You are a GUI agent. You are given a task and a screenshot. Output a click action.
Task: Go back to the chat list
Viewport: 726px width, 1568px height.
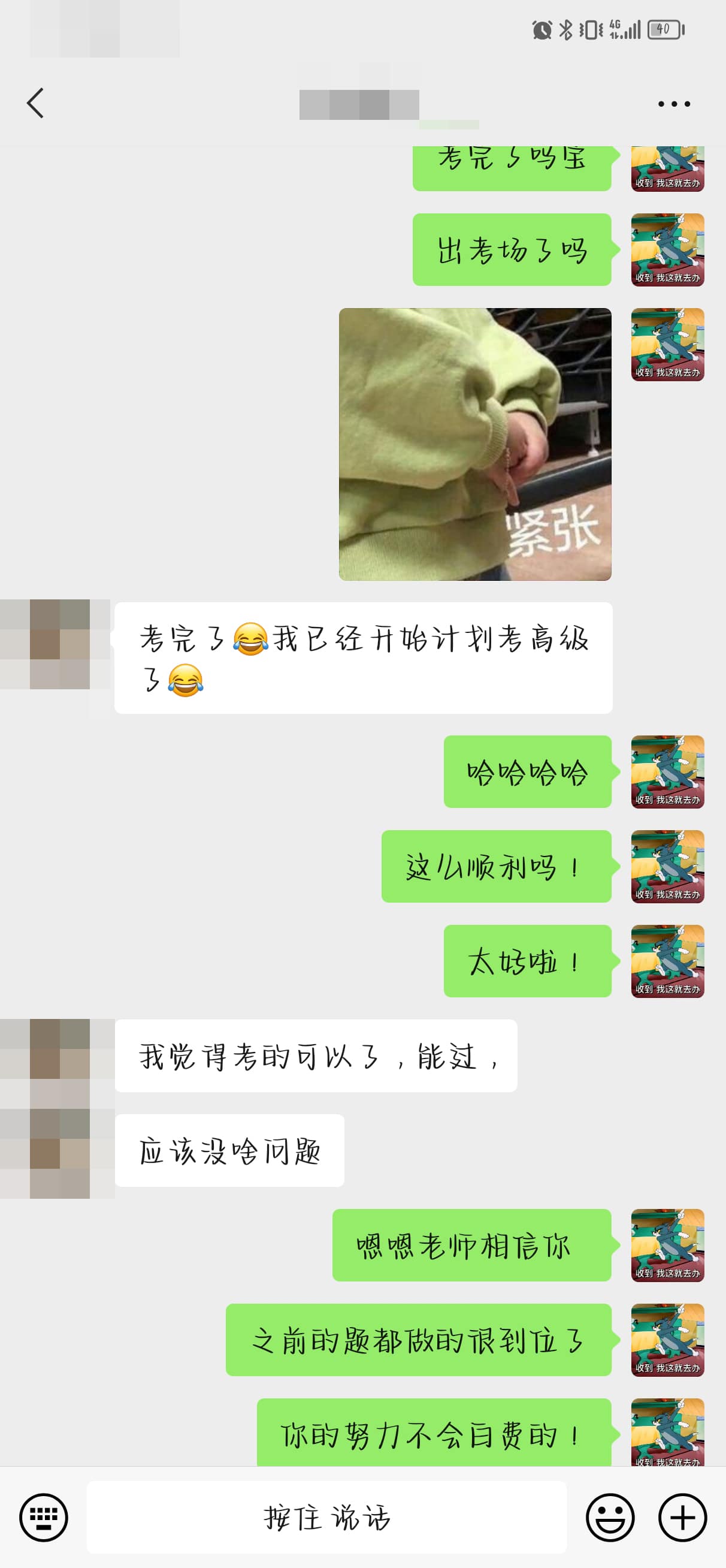(35, 103)
